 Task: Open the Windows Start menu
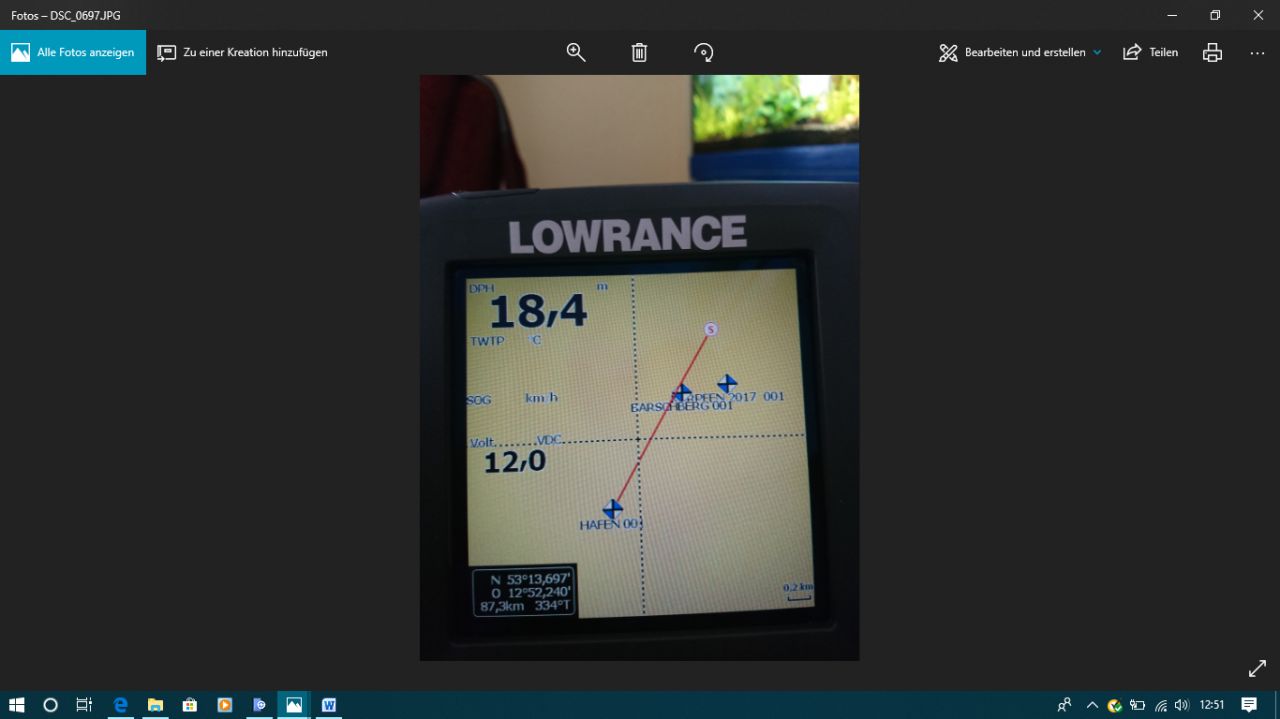(16, 705)
